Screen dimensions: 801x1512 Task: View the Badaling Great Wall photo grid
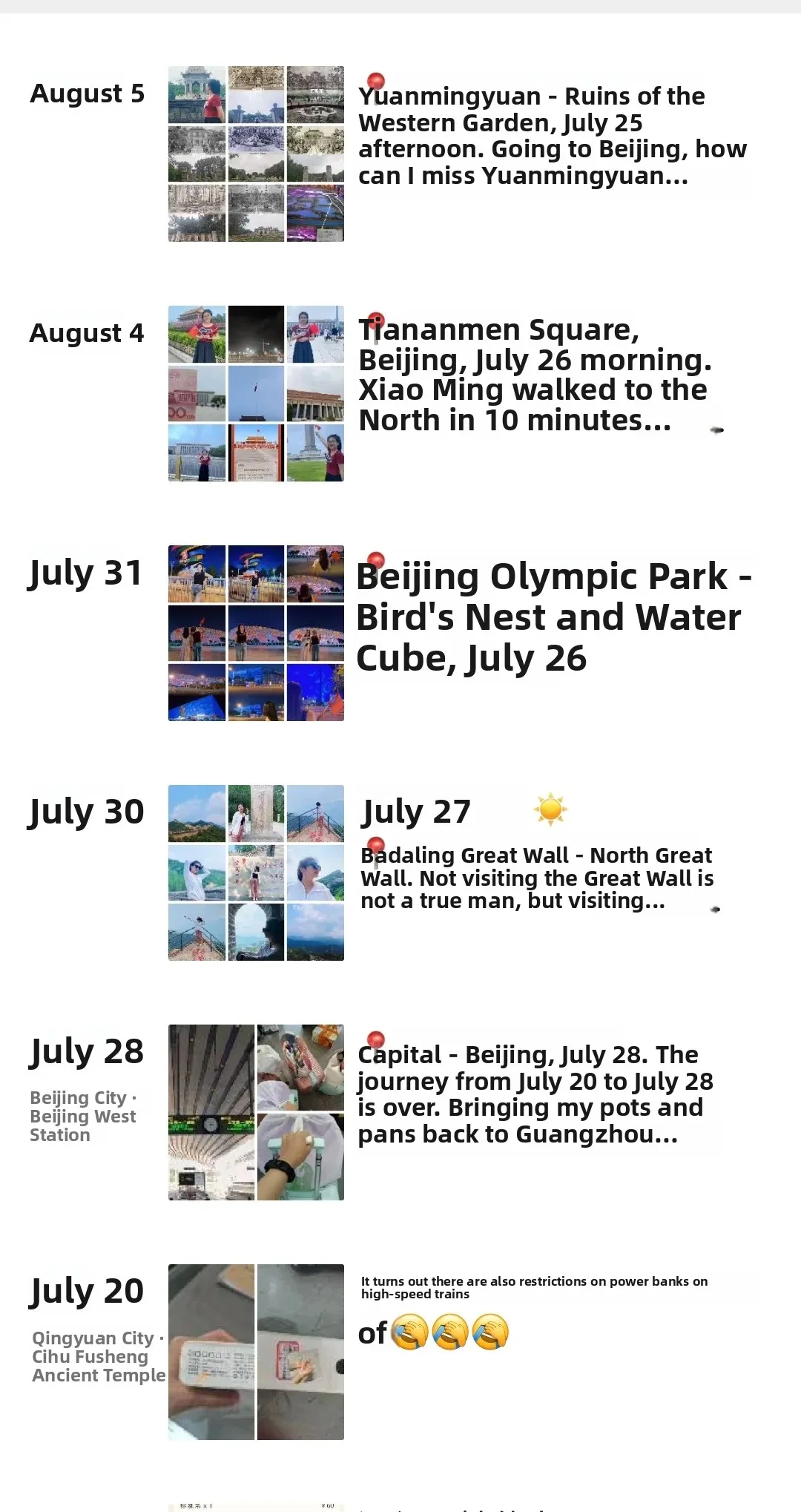[256, 872]
